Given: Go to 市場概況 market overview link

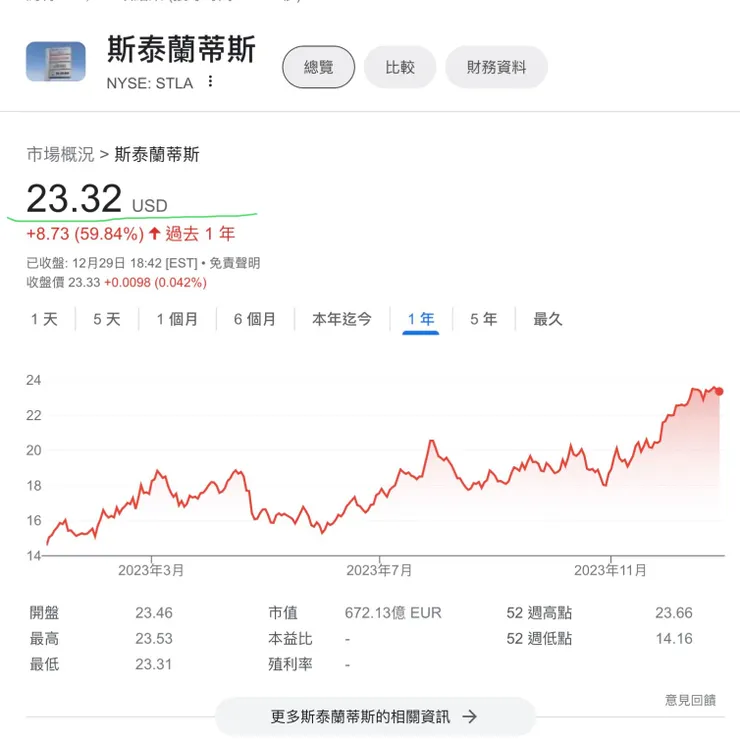Looking at the screenshot, I should 60,154.
